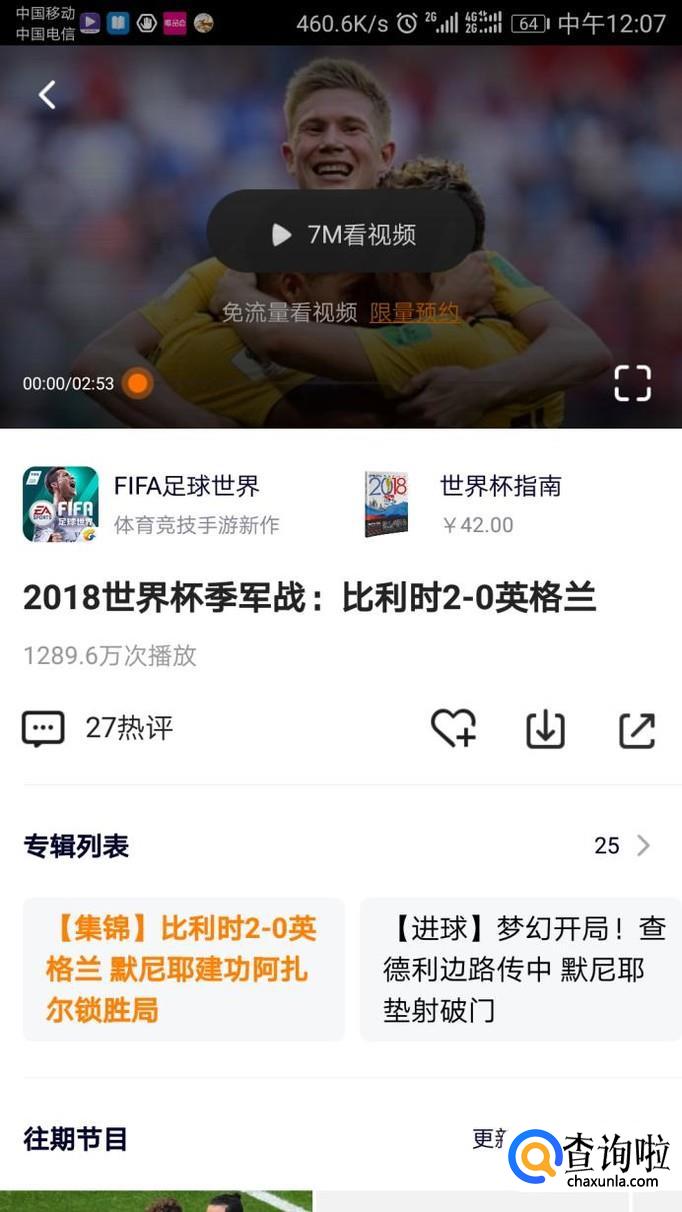Enter fullscreen video mode
The image size is (682, 1212).
pos(632,383)
